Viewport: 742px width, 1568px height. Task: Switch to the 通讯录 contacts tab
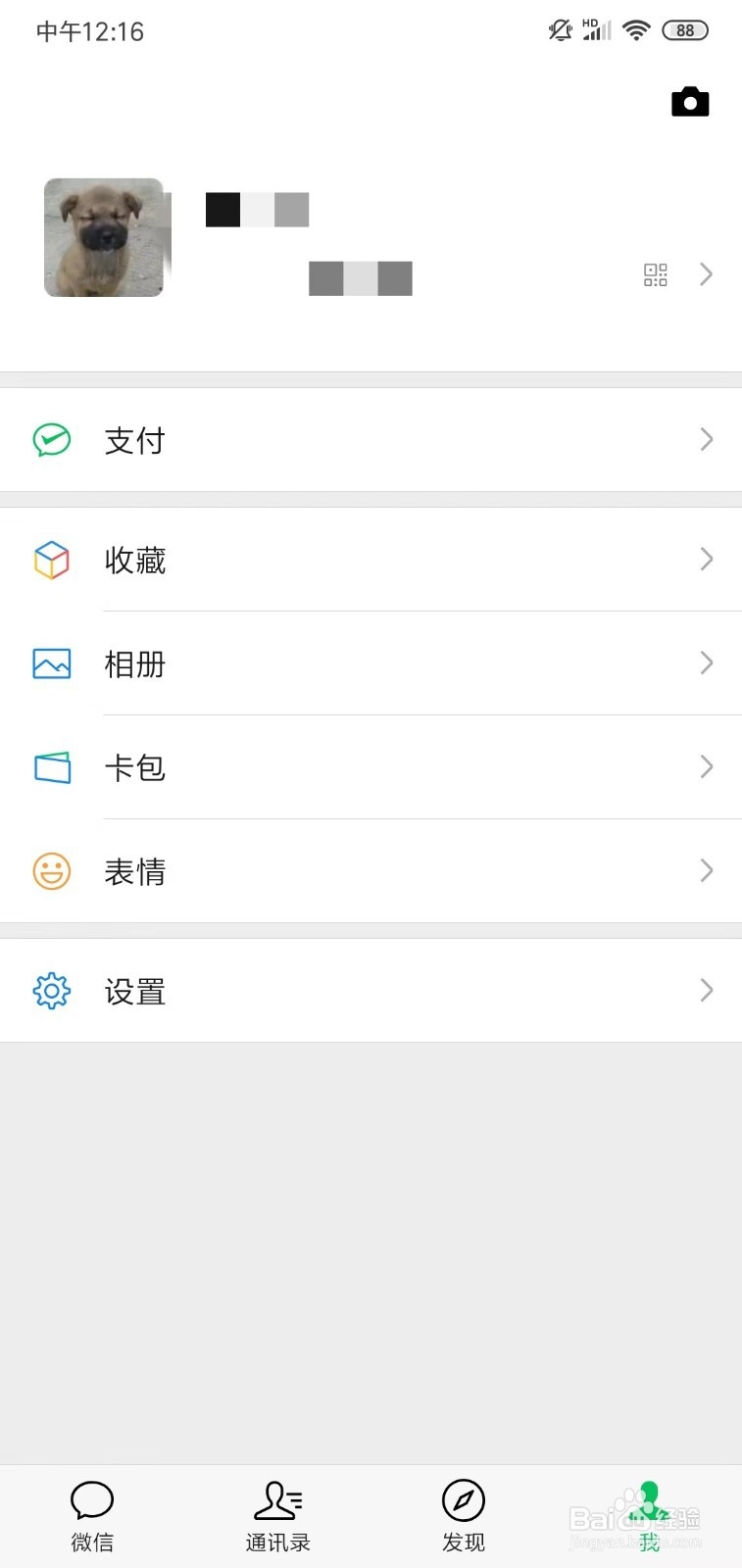click(x=278, y=1516)
